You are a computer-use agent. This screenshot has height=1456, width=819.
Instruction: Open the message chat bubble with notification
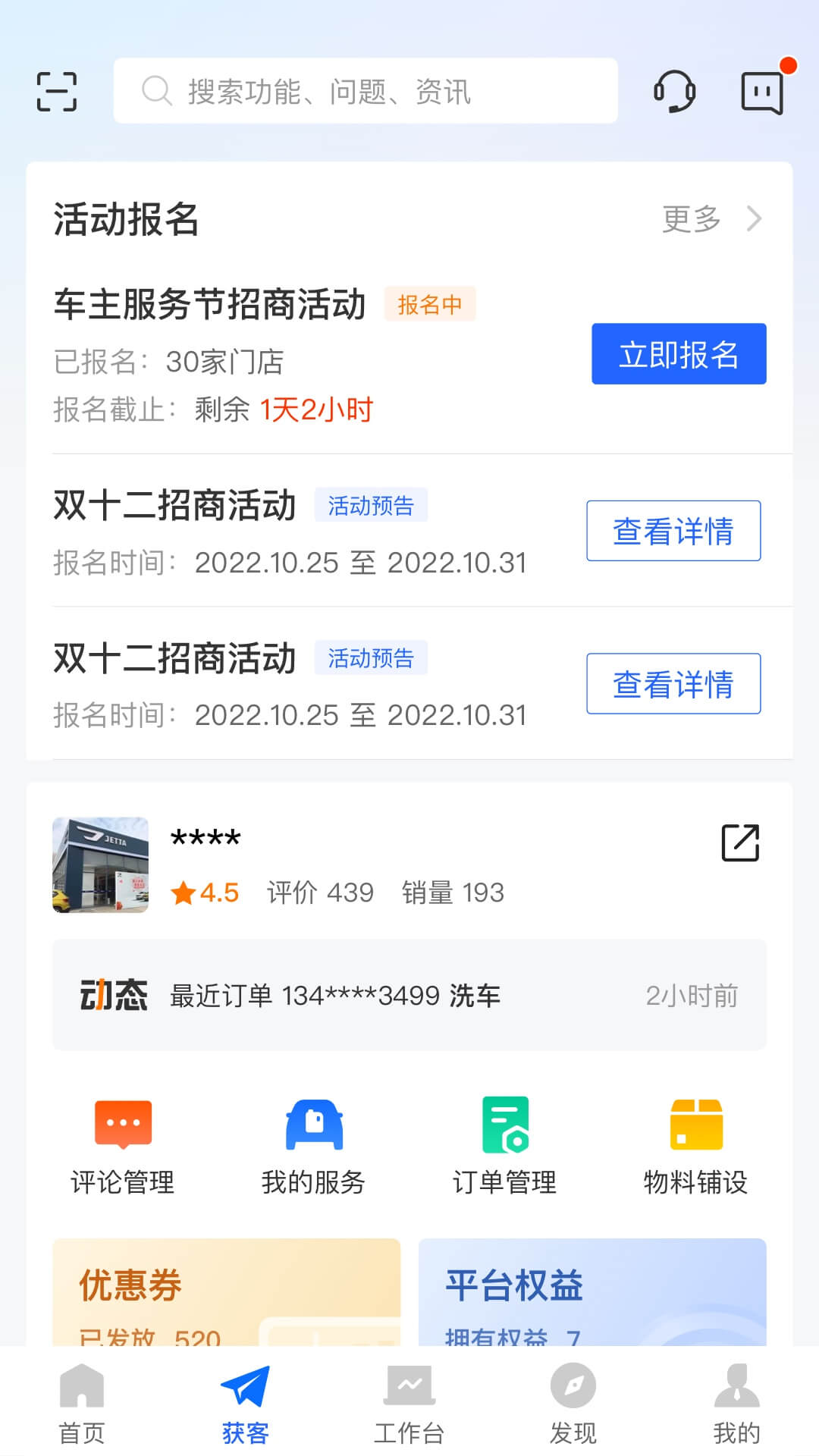click(763, 91)
